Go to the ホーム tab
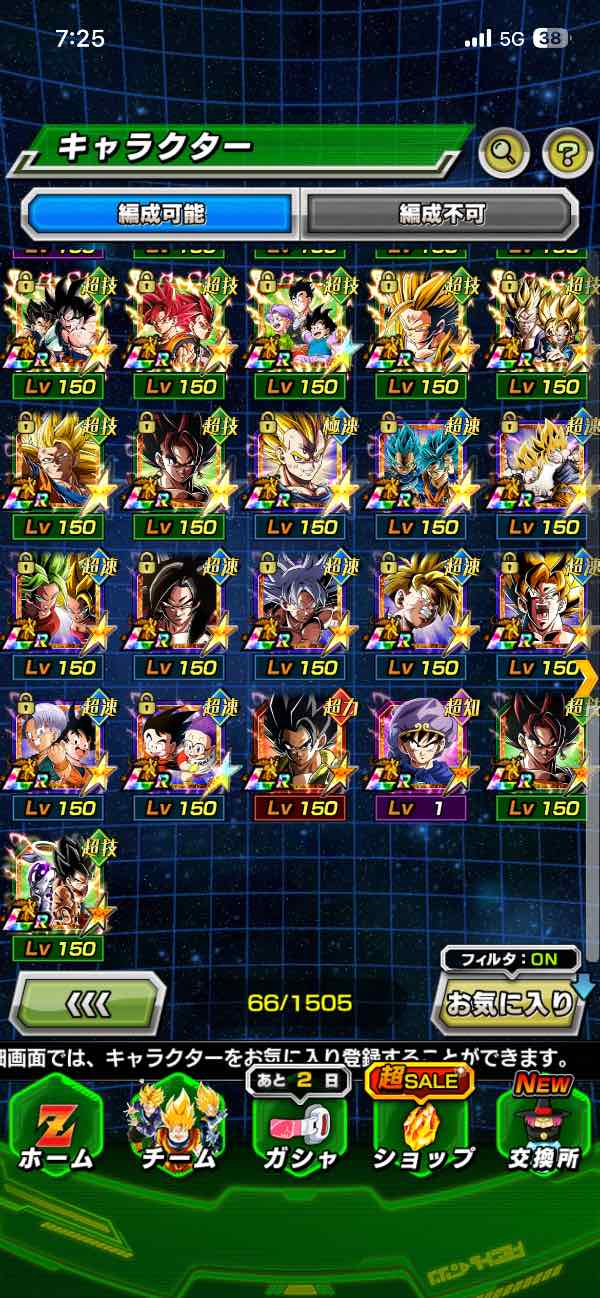The height and width of the screenshot is (1298, 600). point(56,1125)
